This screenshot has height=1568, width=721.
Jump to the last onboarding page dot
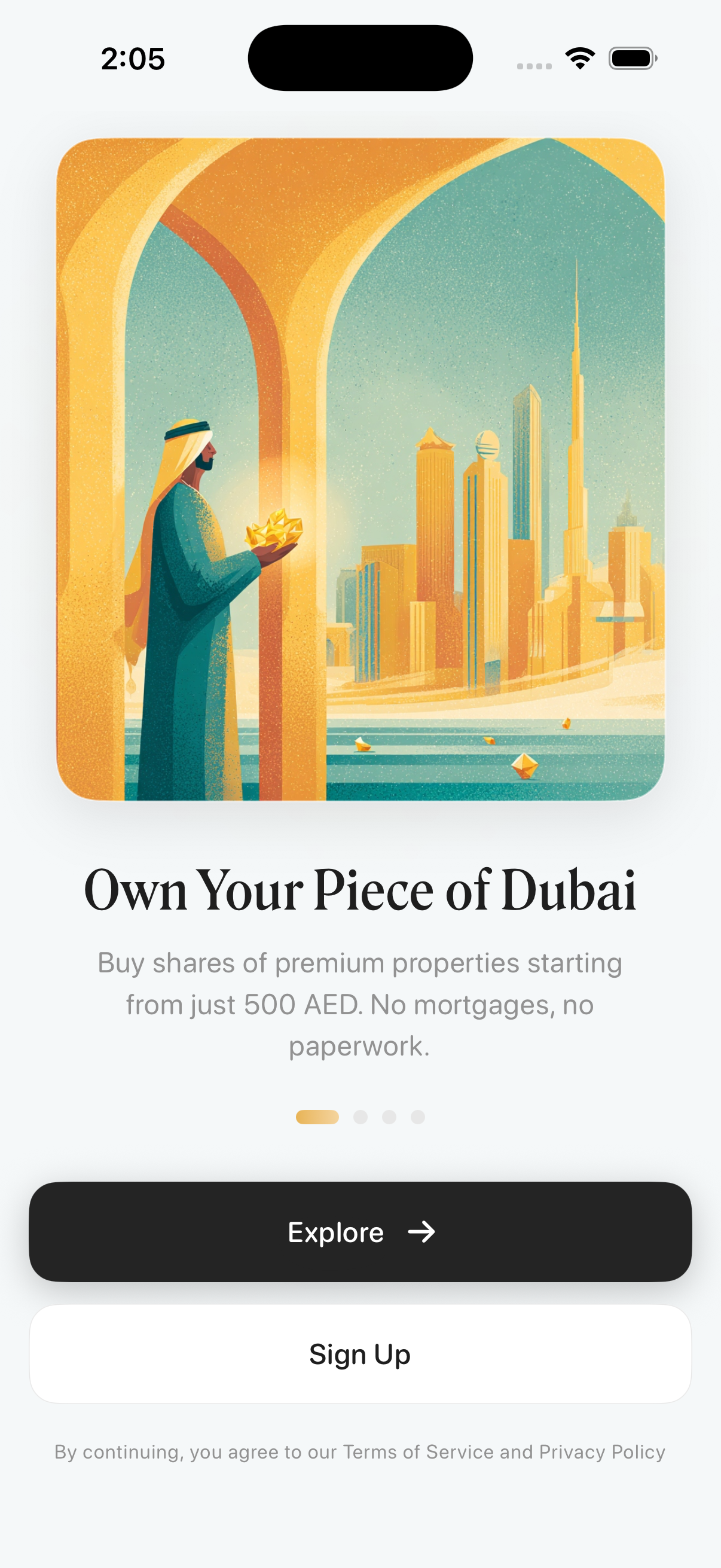(x=418, y=1117)
